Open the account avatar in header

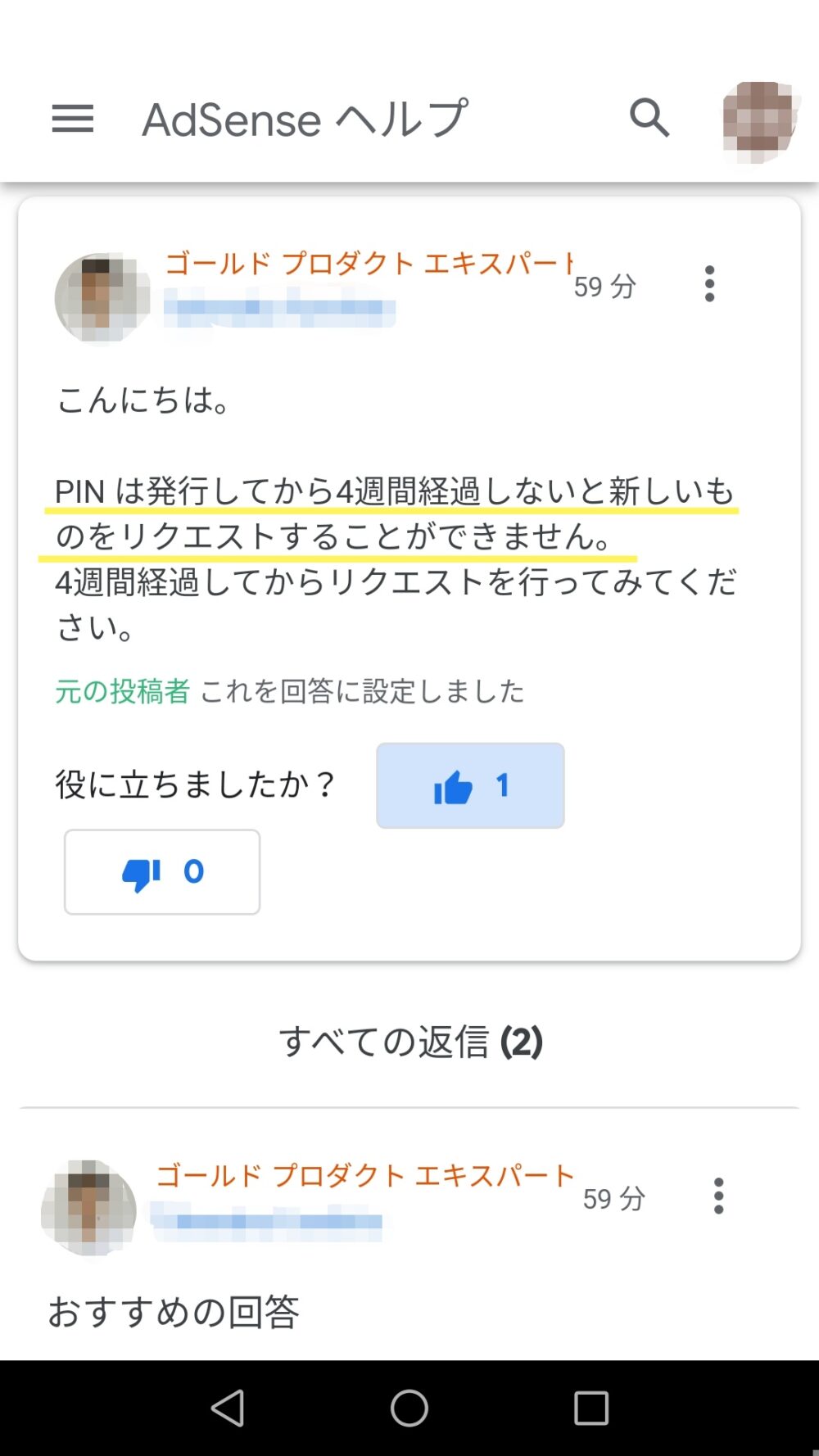760,120
